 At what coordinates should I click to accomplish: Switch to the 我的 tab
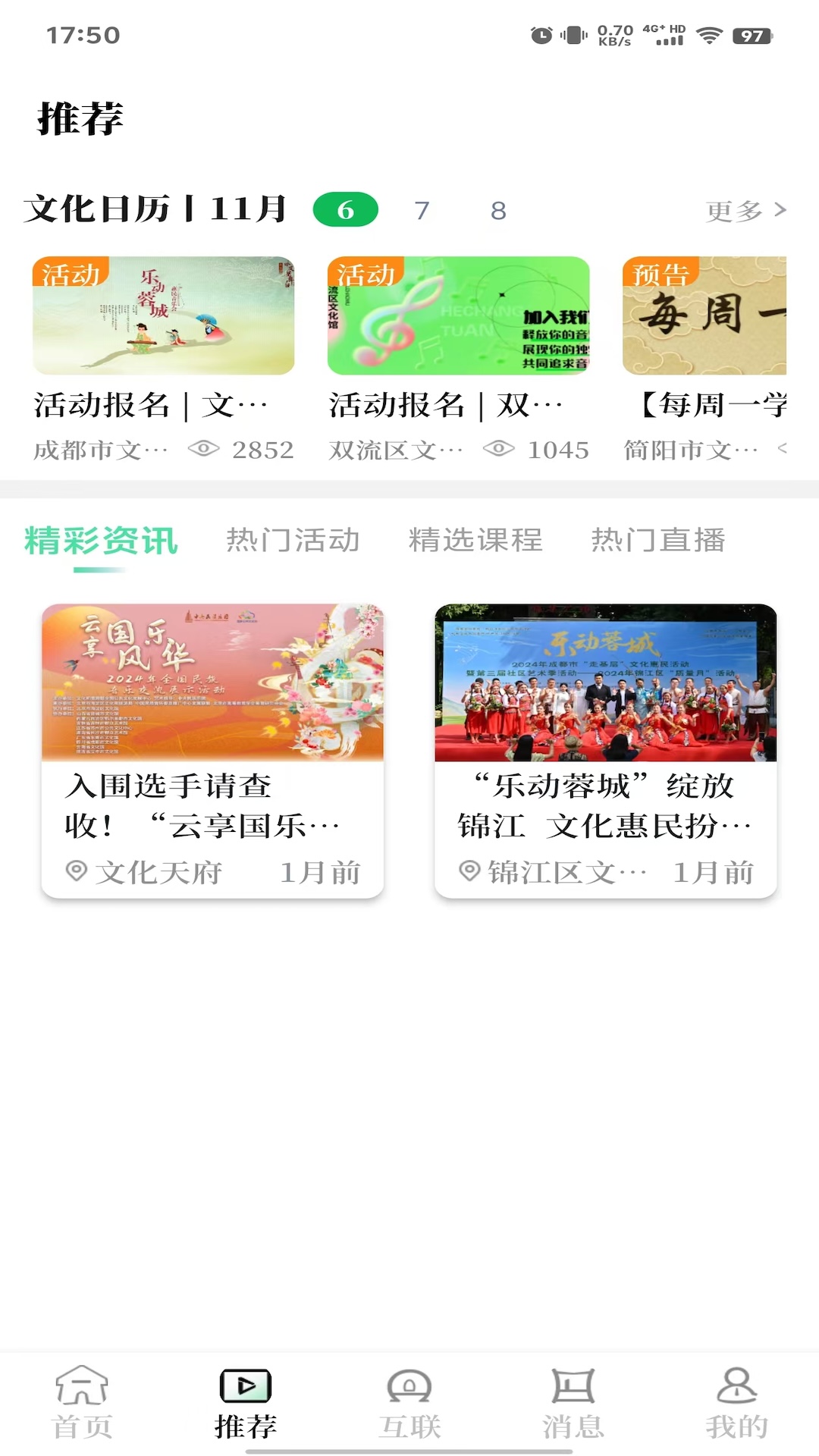736,1402
